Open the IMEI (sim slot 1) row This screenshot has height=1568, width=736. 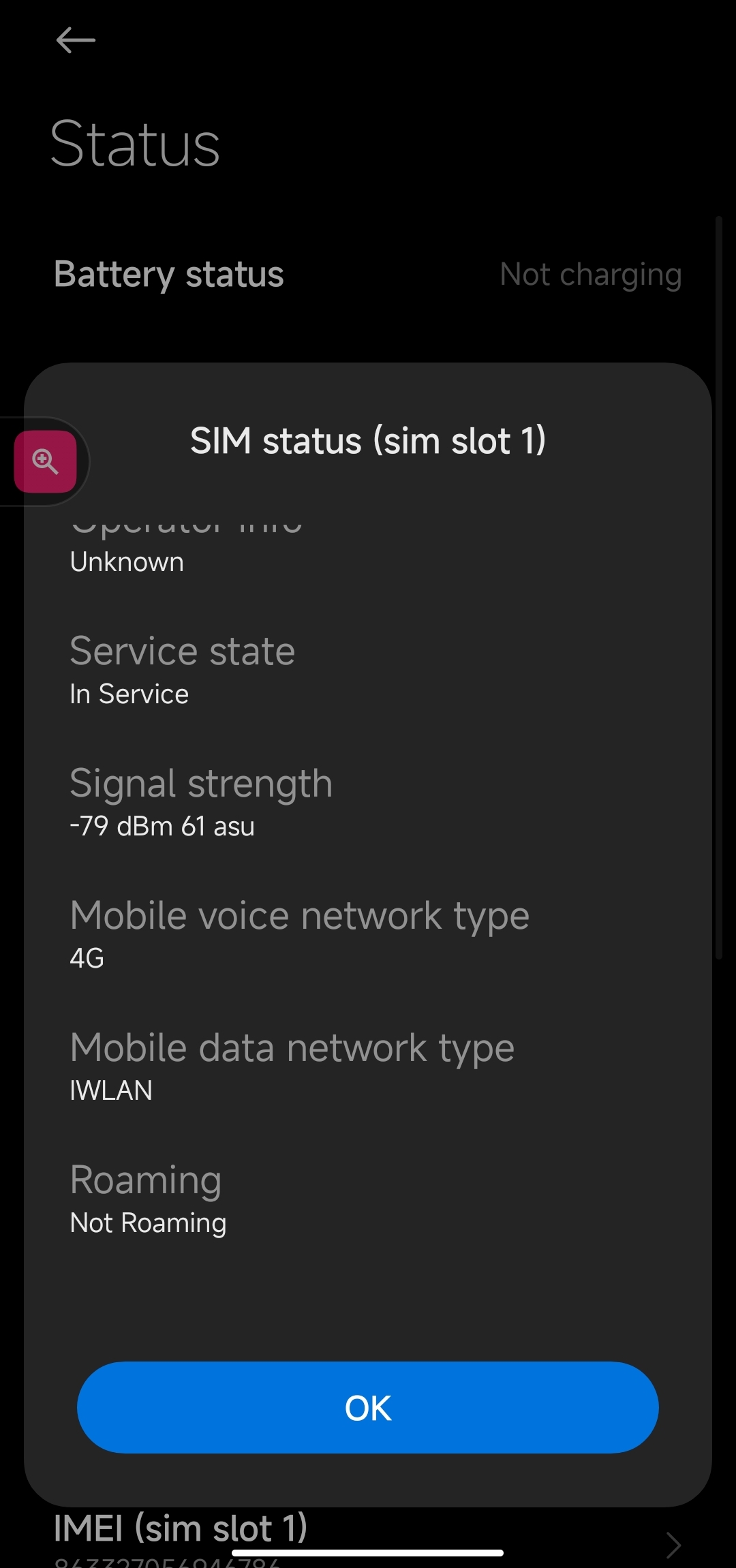click(368, 1538)
